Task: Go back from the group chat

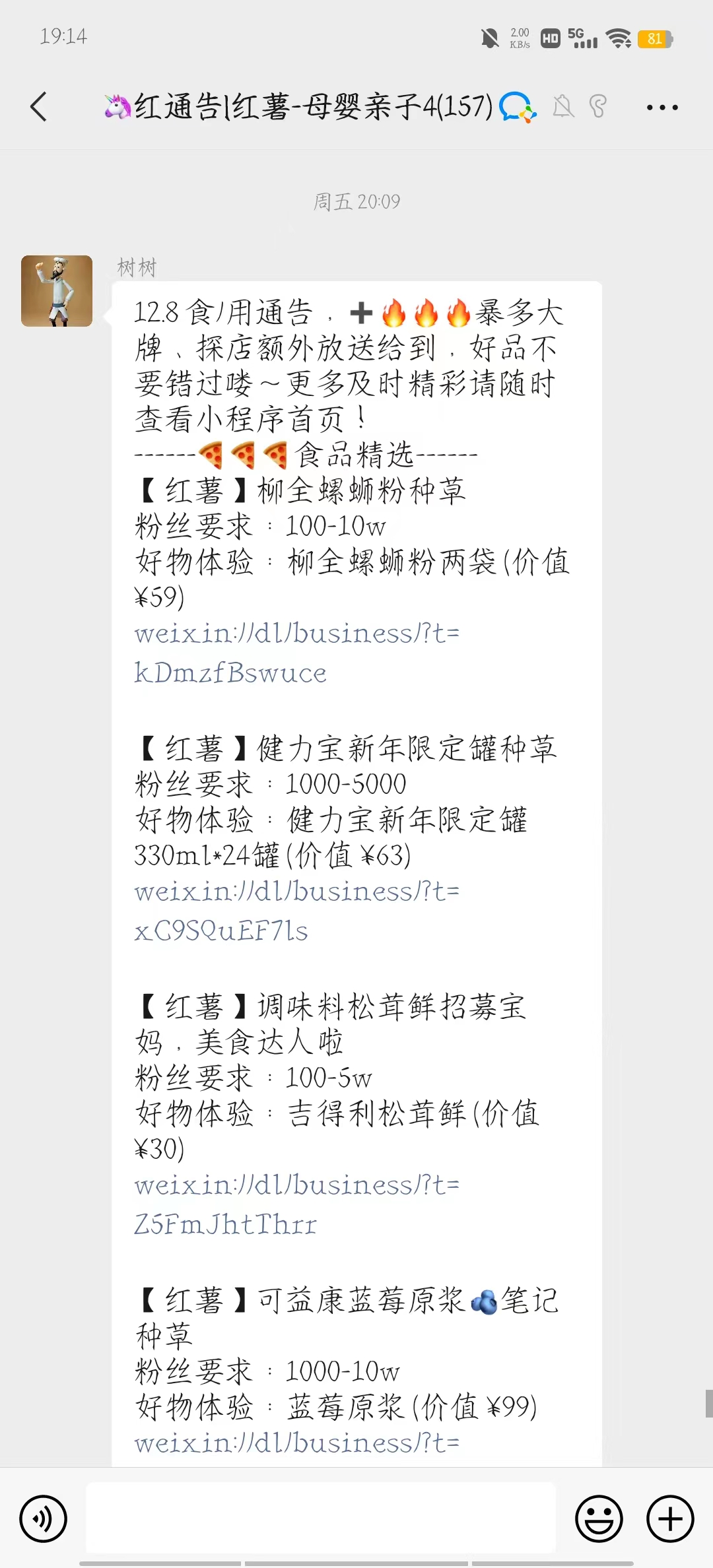Action: [39, 106]
